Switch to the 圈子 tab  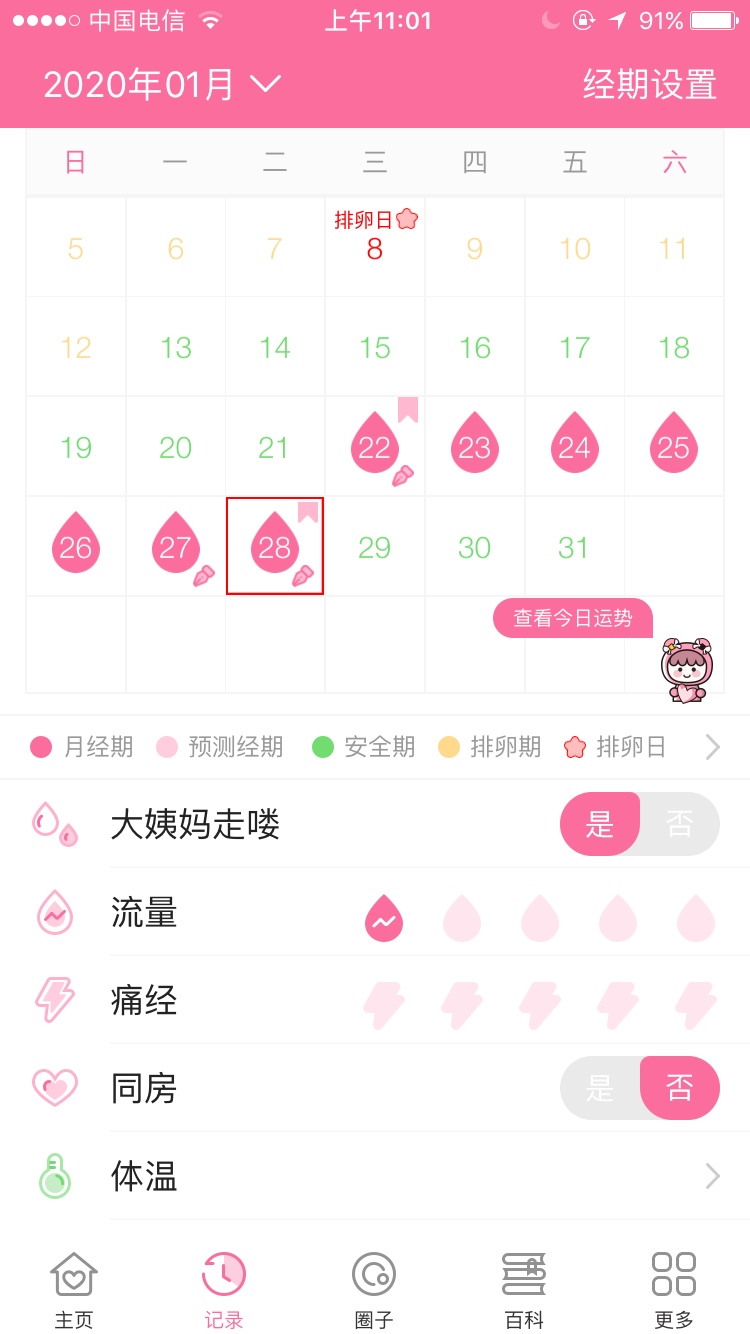click(374, 1290)
